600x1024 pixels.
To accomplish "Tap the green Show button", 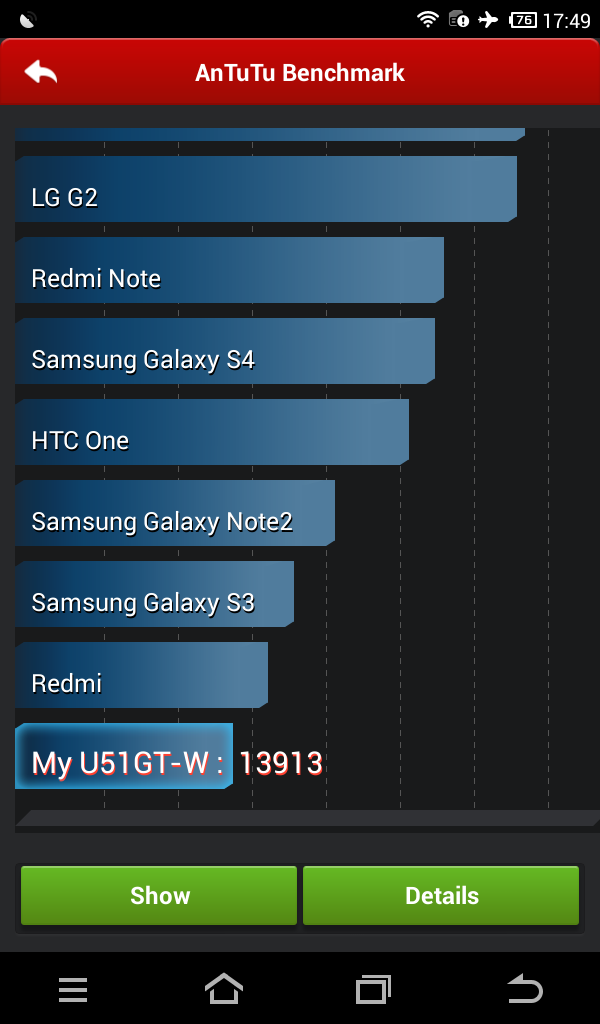I will tap(159, 895).
